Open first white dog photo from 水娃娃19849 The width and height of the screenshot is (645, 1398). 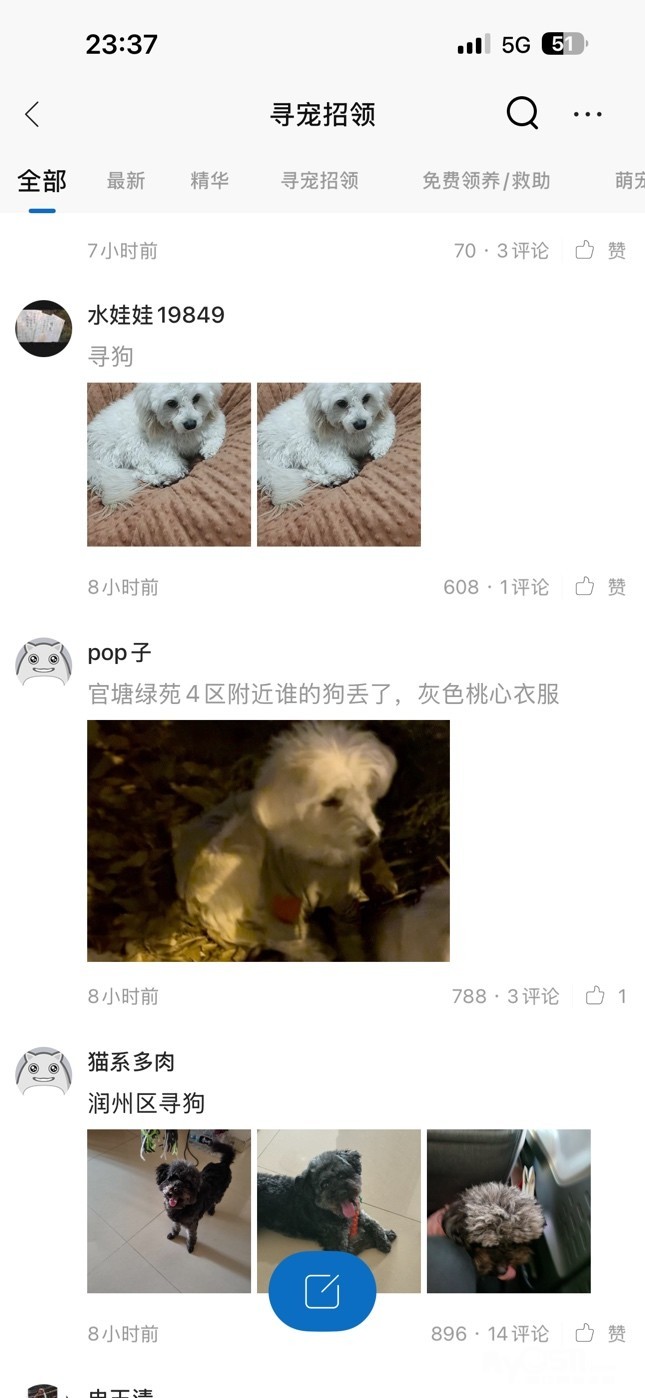(x=169, y=464)
